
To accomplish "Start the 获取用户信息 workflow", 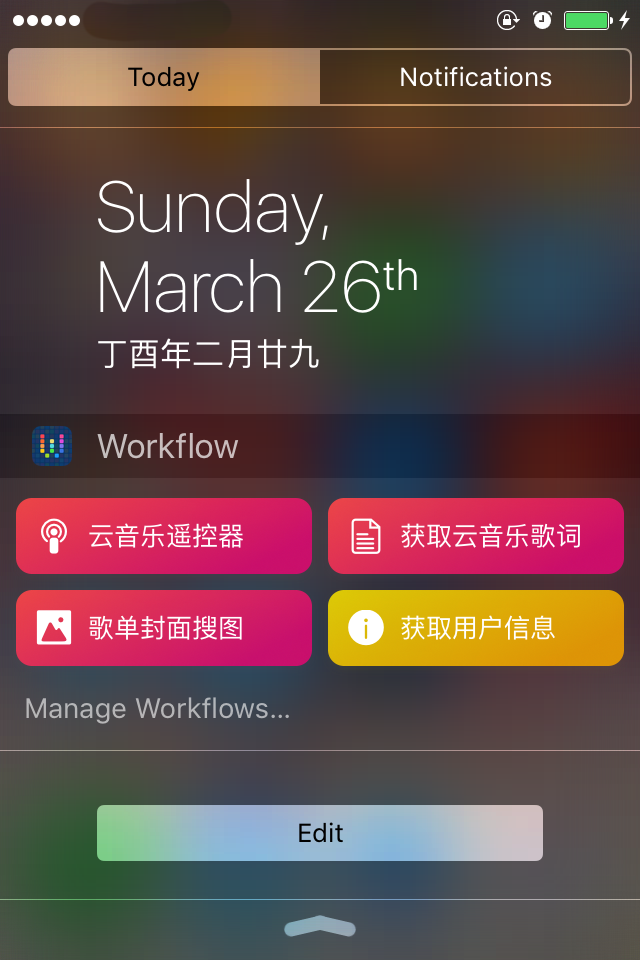I will point(476,628).
